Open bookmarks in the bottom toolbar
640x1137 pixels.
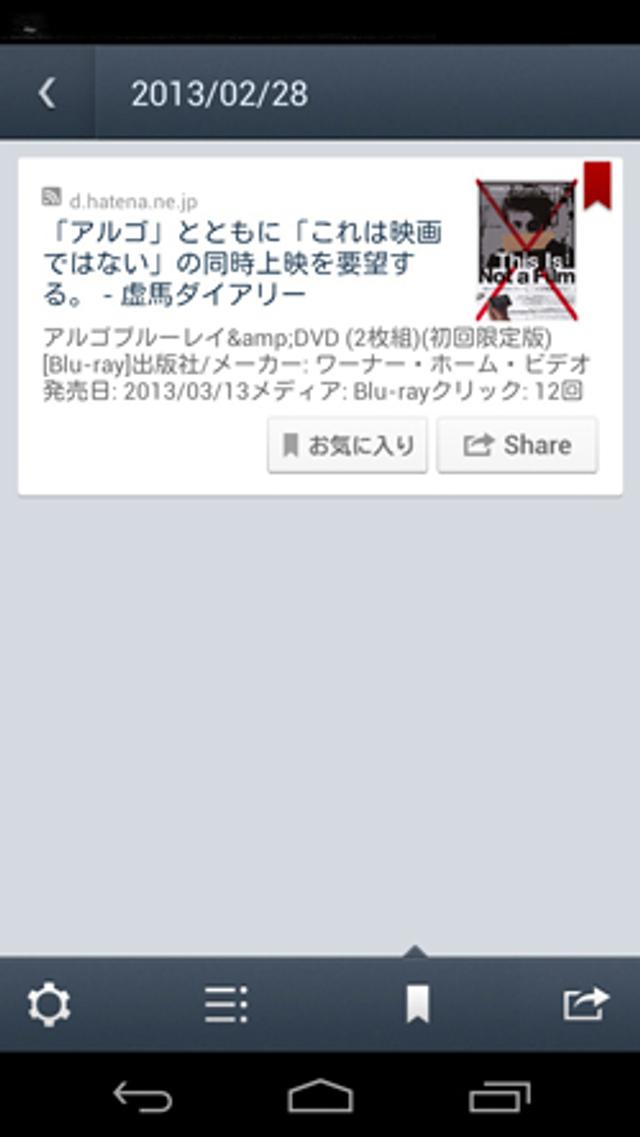pos(418,1004)
